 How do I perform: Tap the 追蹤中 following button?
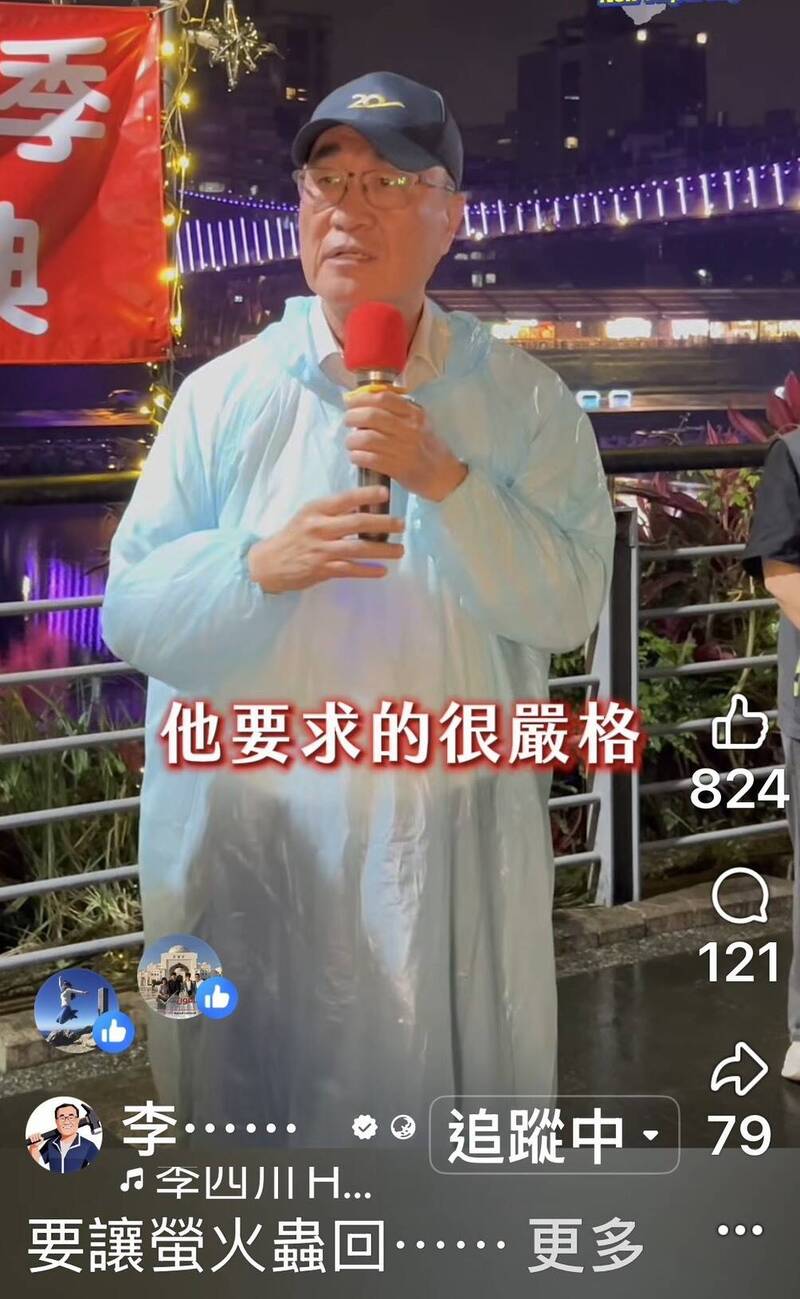553,1134
